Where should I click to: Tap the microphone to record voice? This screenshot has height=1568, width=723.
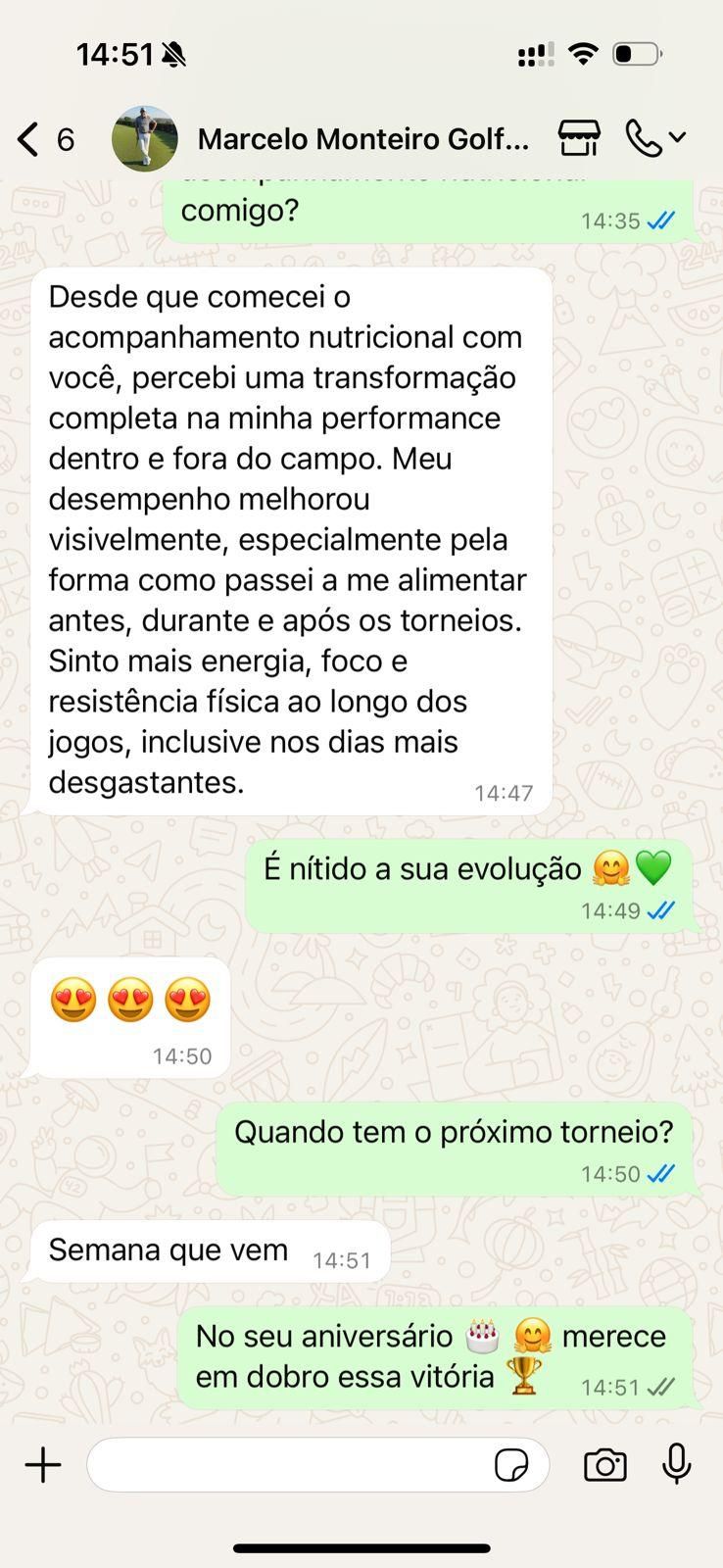[676, 1464]
